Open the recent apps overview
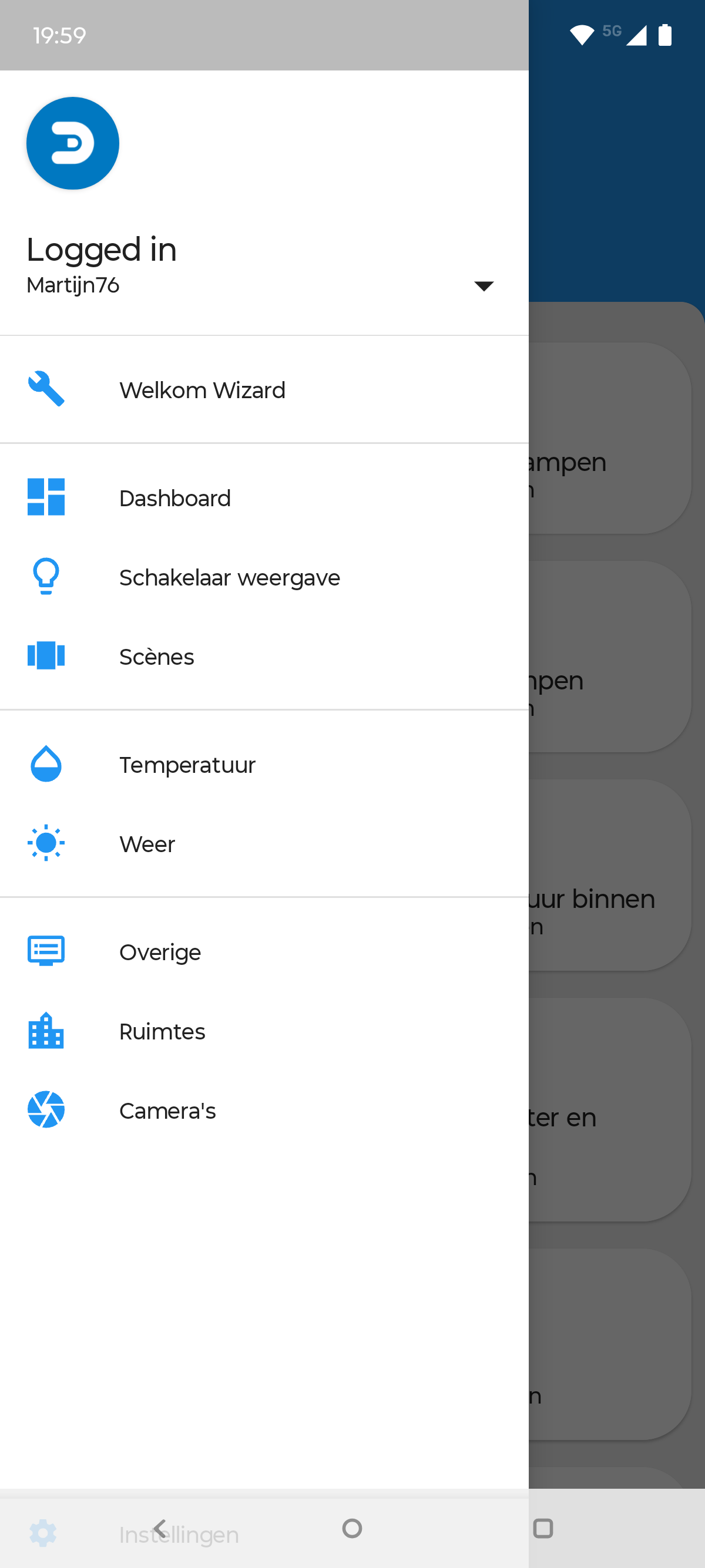Image resolution: width=705 pixels, height=1568 pixels. click(542, 1529)
